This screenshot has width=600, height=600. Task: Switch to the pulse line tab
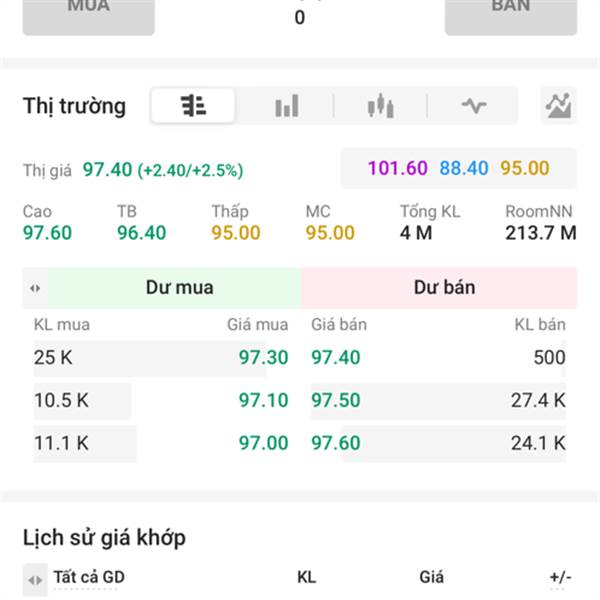coord(474,106)
